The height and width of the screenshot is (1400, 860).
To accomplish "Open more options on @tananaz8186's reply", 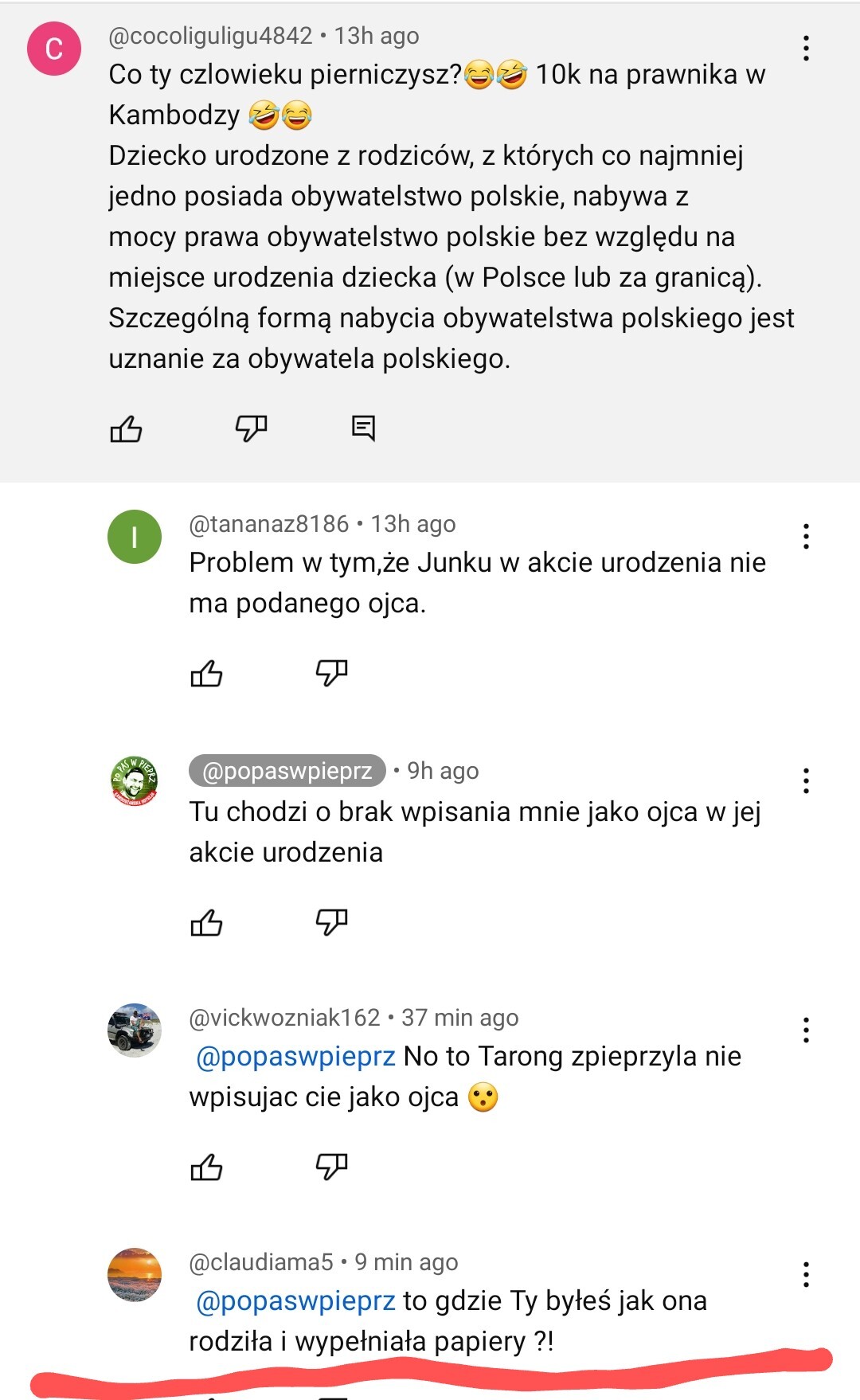I will coord(806,537).
